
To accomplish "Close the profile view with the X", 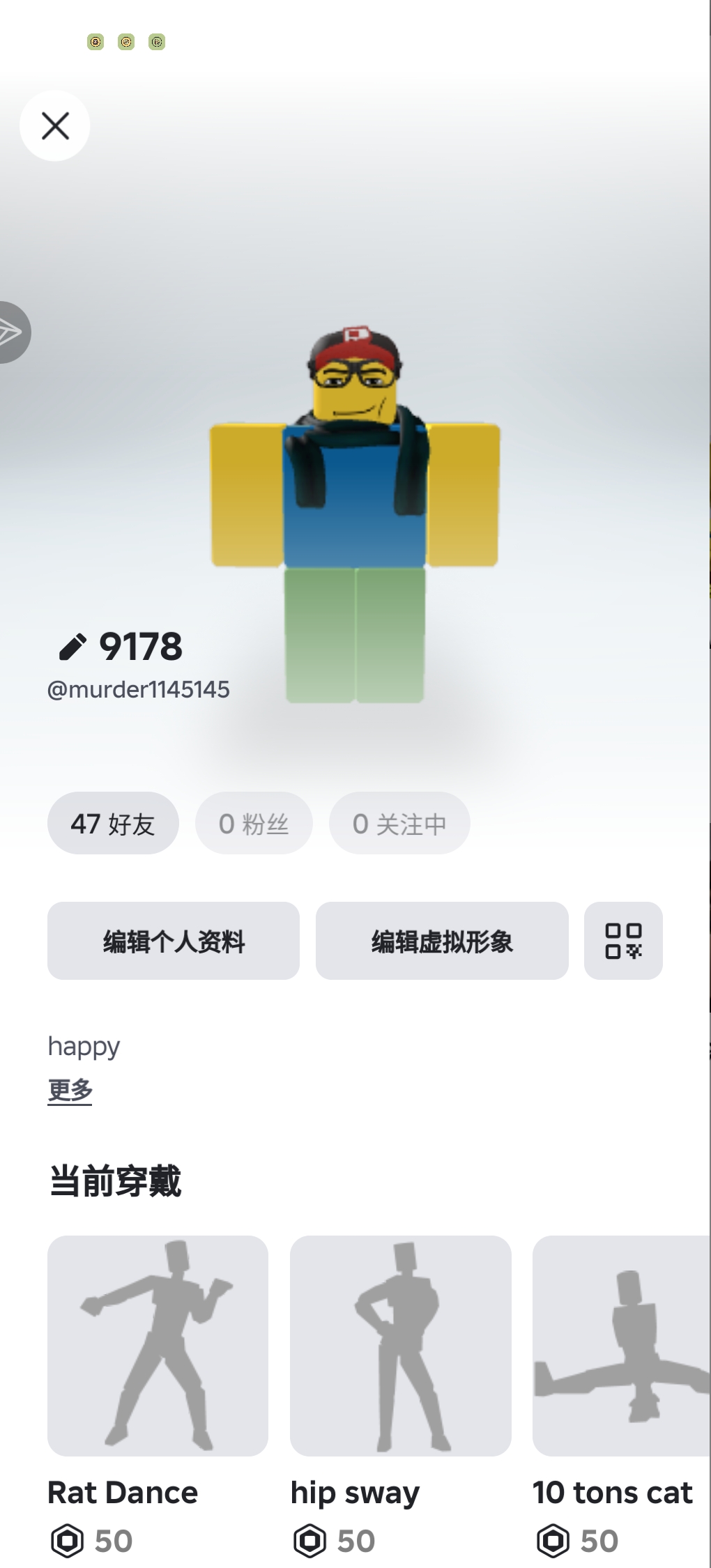I will tap(54, 126).
